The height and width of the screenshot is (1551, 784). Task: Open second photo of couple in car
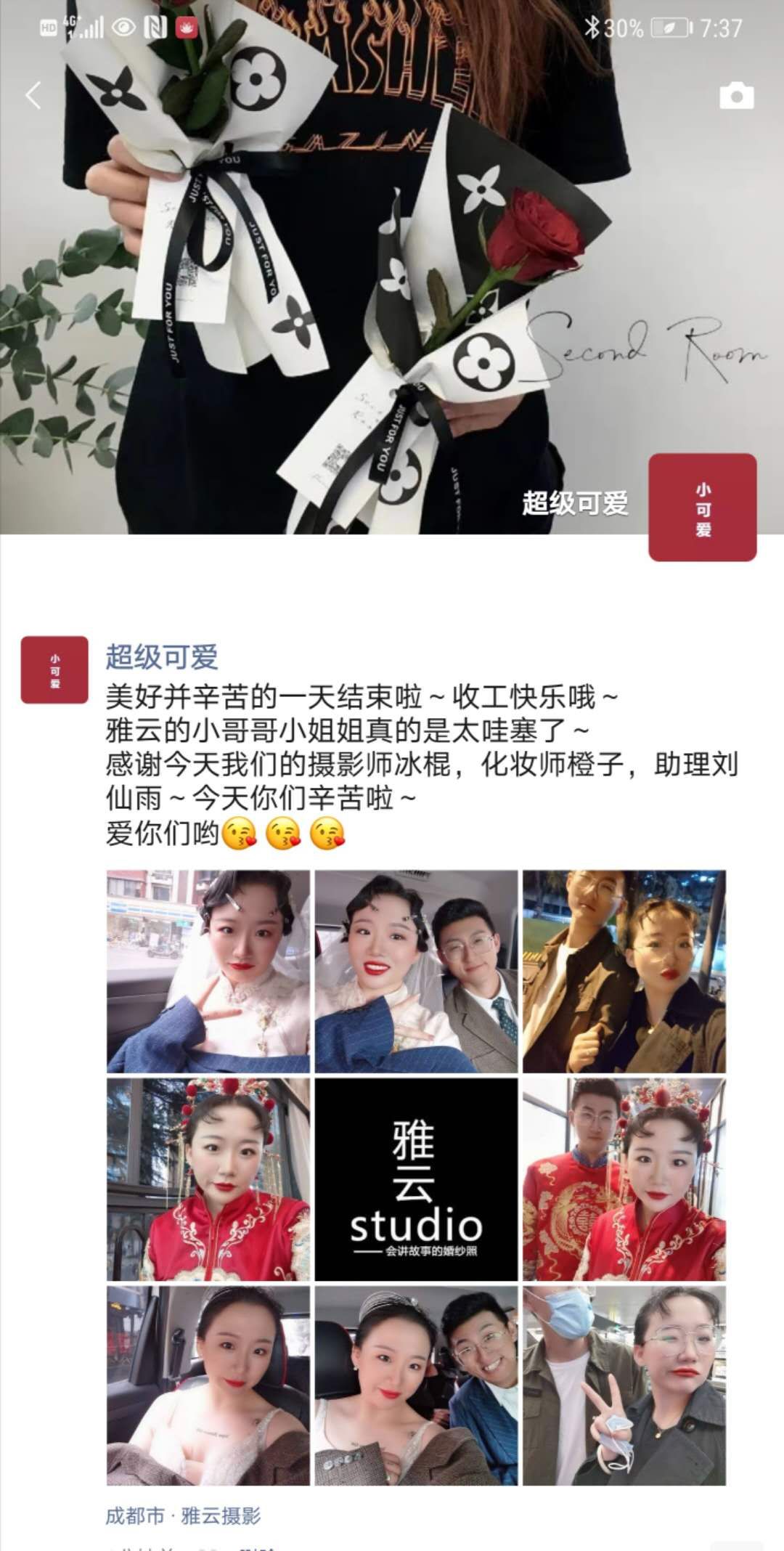point(416,971)
